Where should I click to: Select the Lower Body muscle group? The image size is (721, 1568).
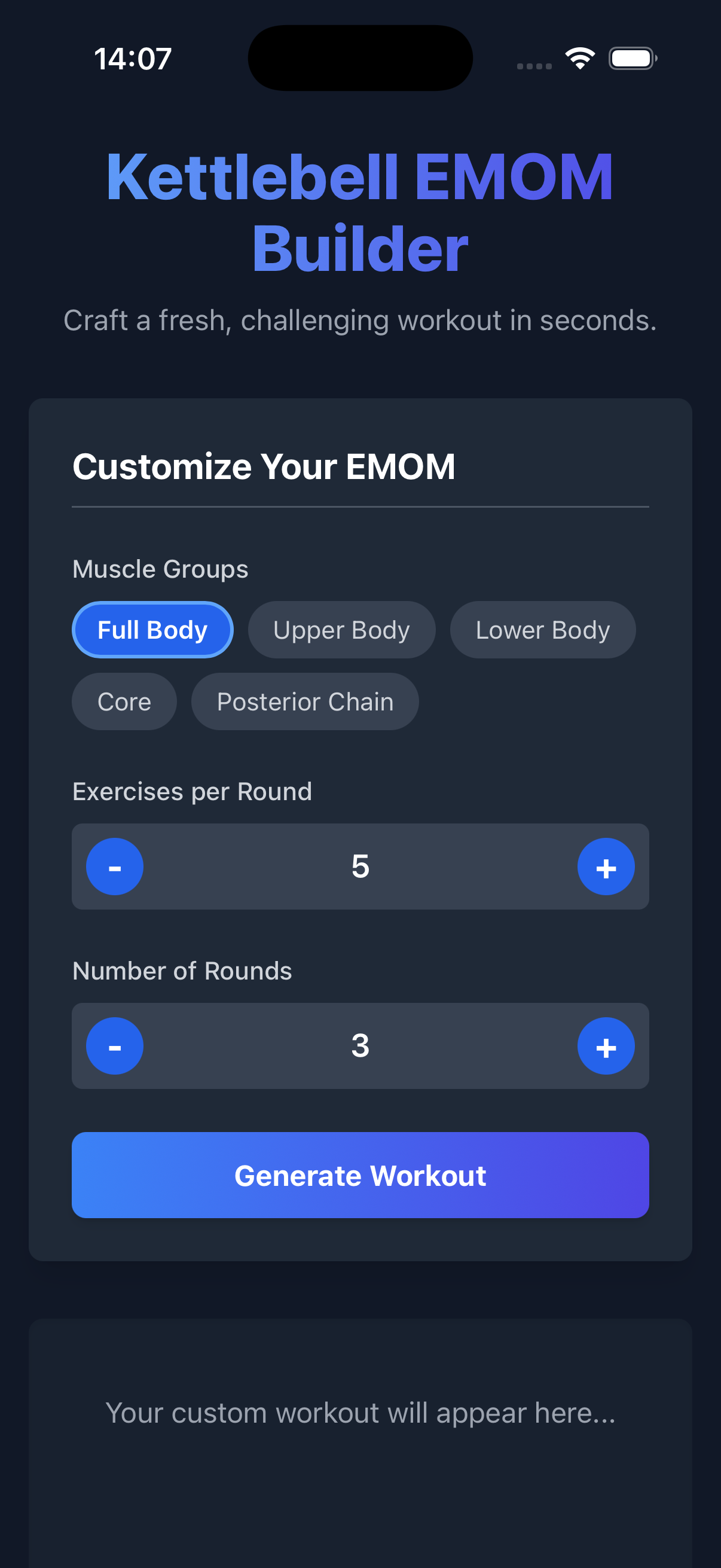coord(542,629)
